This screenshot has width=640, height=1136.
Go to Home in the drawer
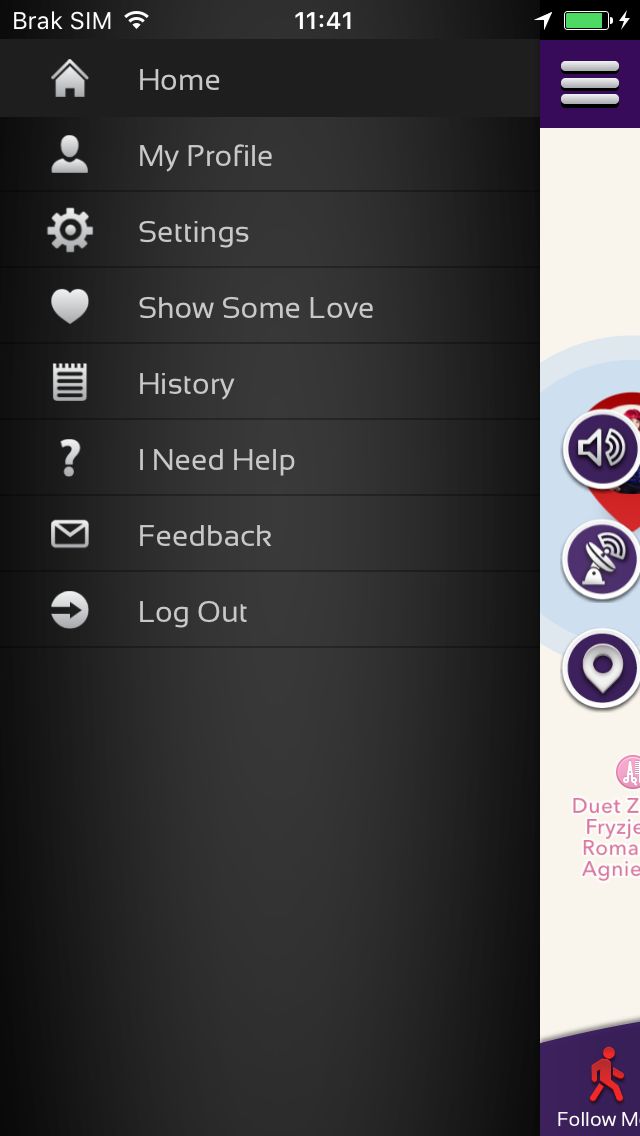(270, 79)
